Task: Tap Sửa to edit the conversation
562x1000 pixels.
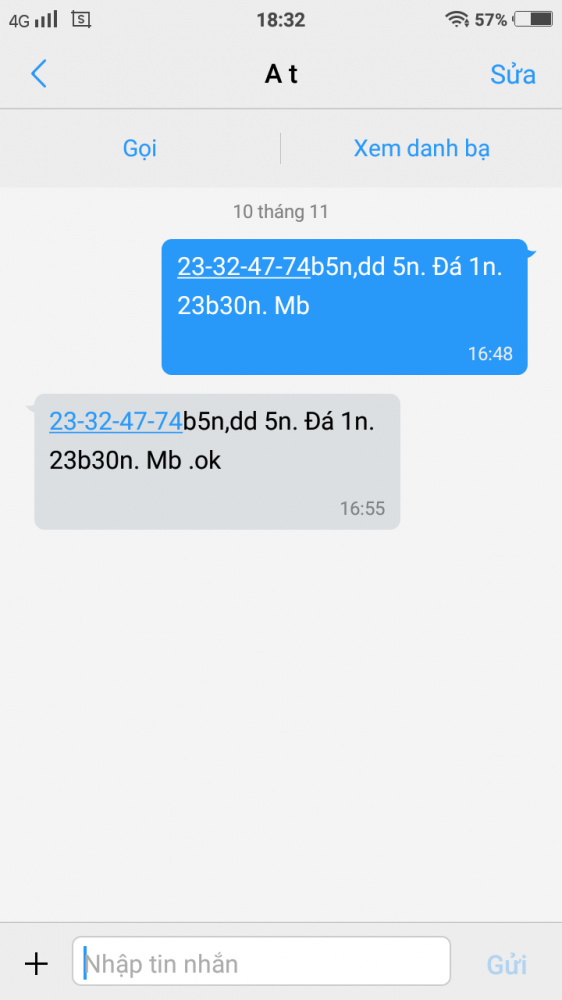Action: 512,75
